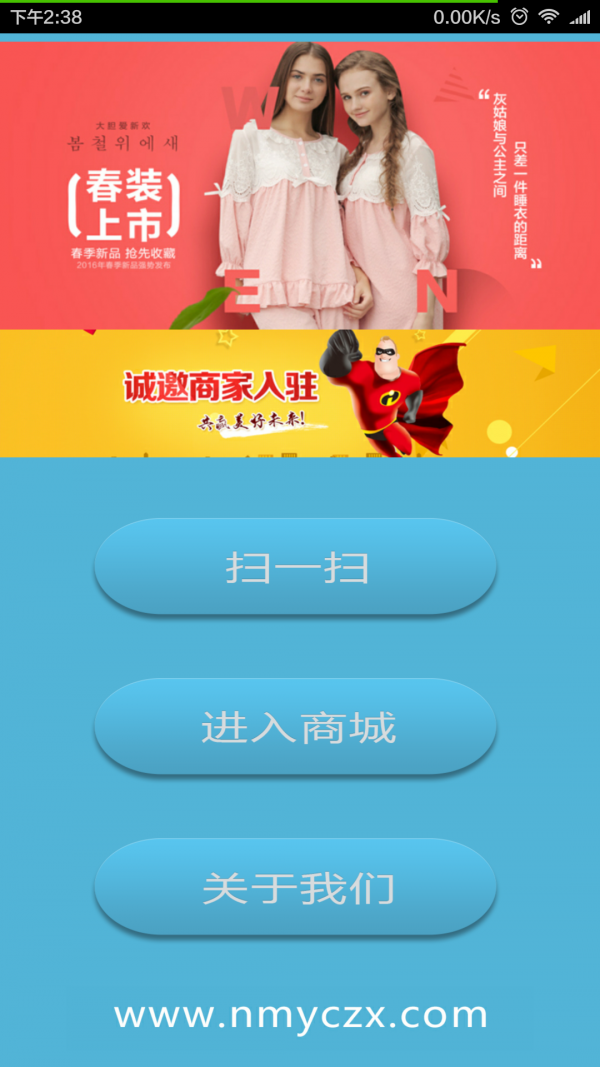Image resolution: width=600 pixels, height=1067 pixels.
Task: Open the 诚邀商家入驻 merchant banner
Action: 300,394
